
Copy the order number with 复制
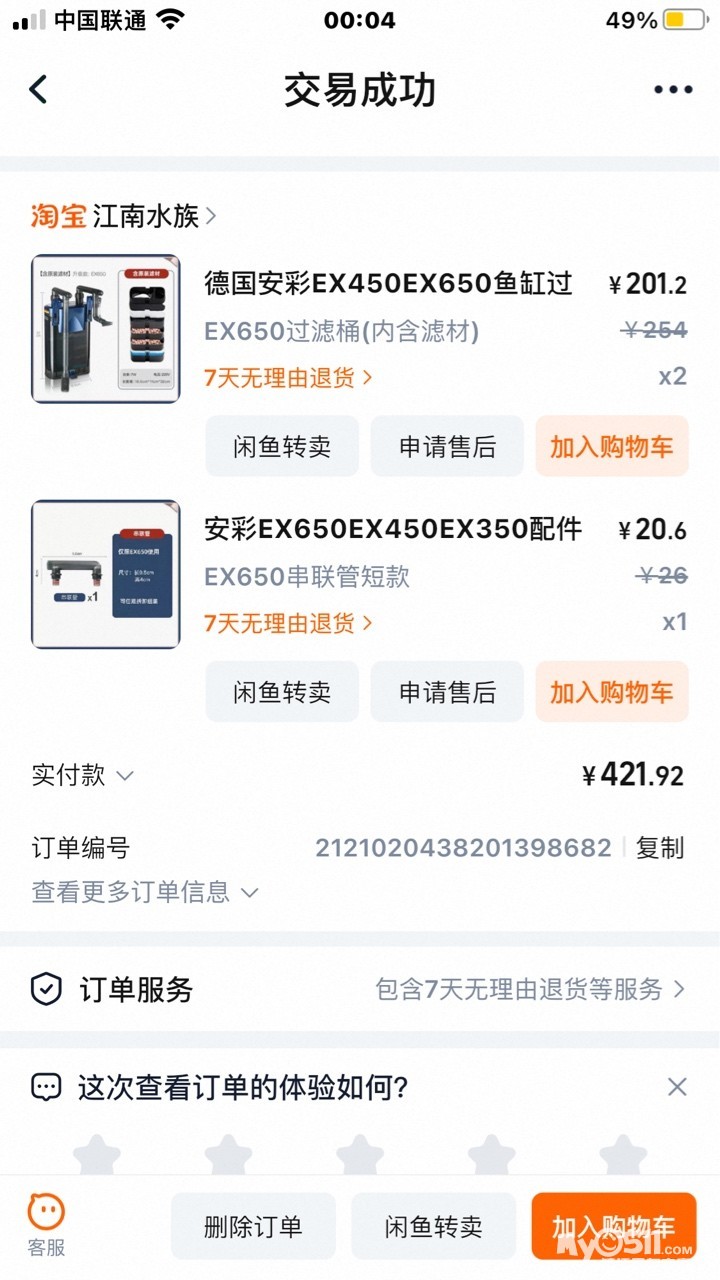pyautogui.click(x=660, y=848)
